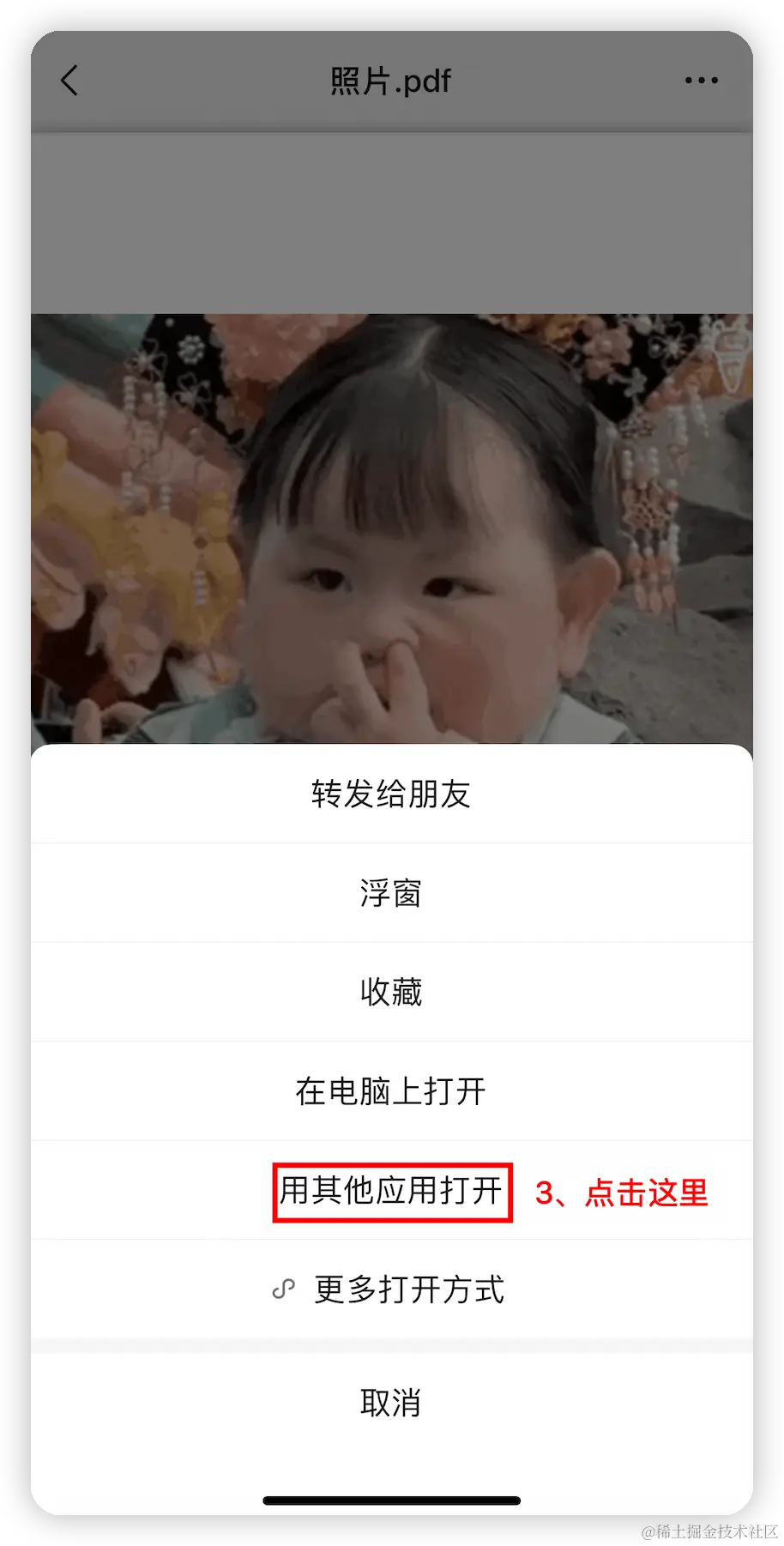The height and width of the screenshot is (1546, 784).
Task: Open the three-dot overflow menu
Action: [x=701, y=81]
